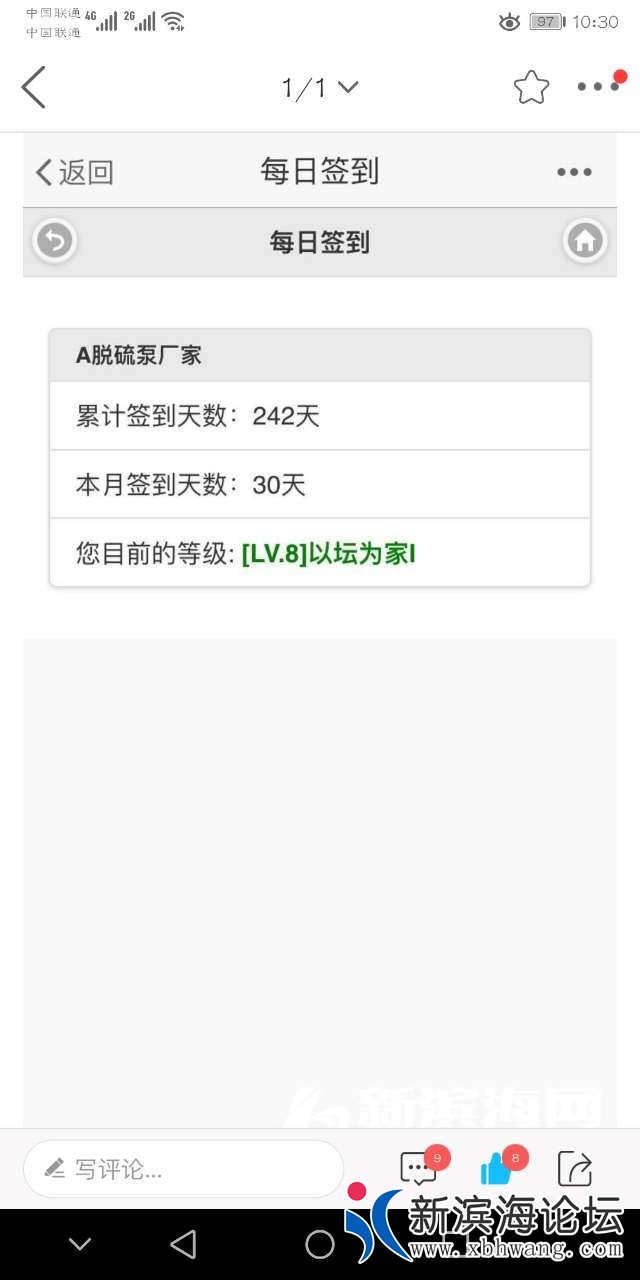Favorite this post with the star
640x1280 pixels.
click(x=531, y=88)
